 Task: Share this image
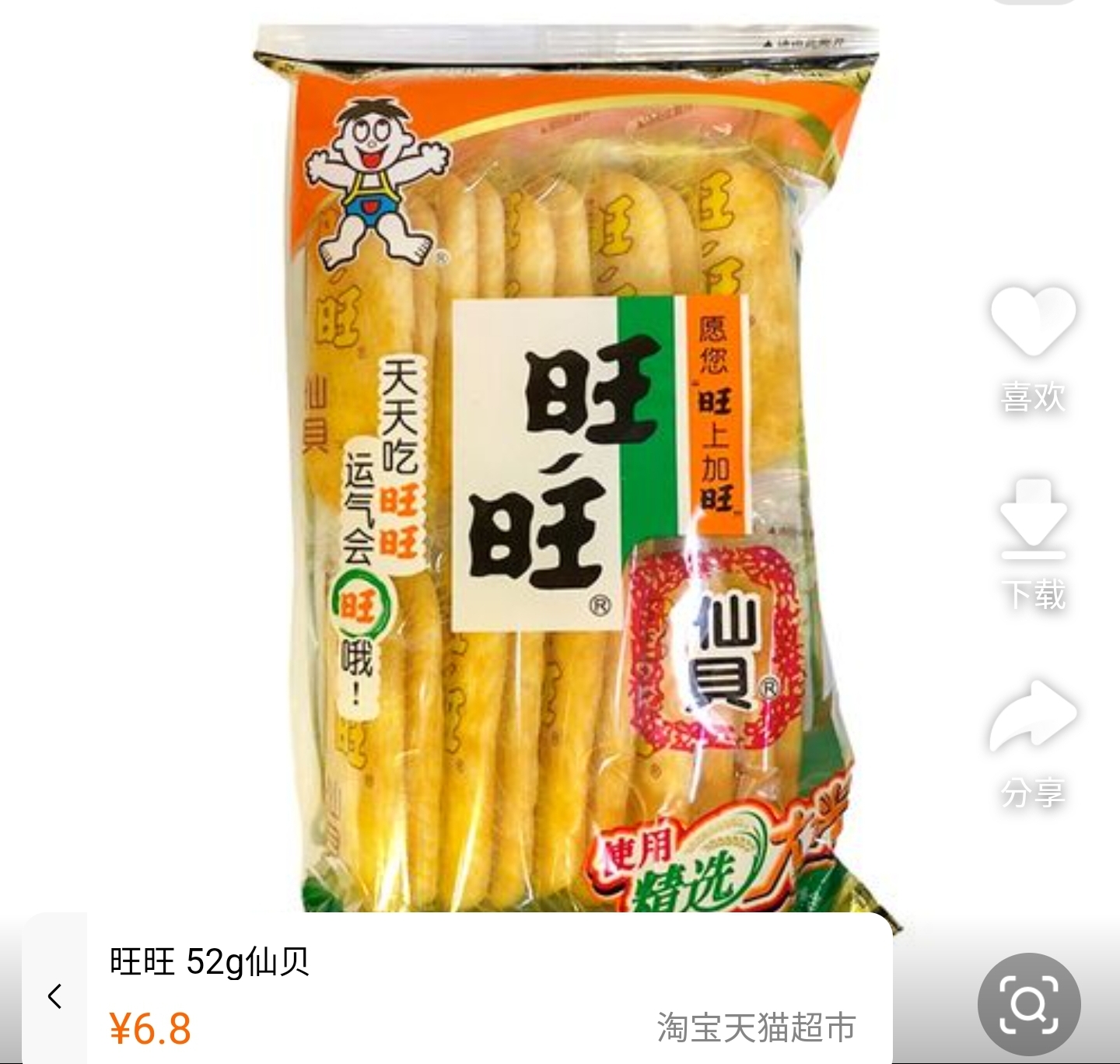1033,716
